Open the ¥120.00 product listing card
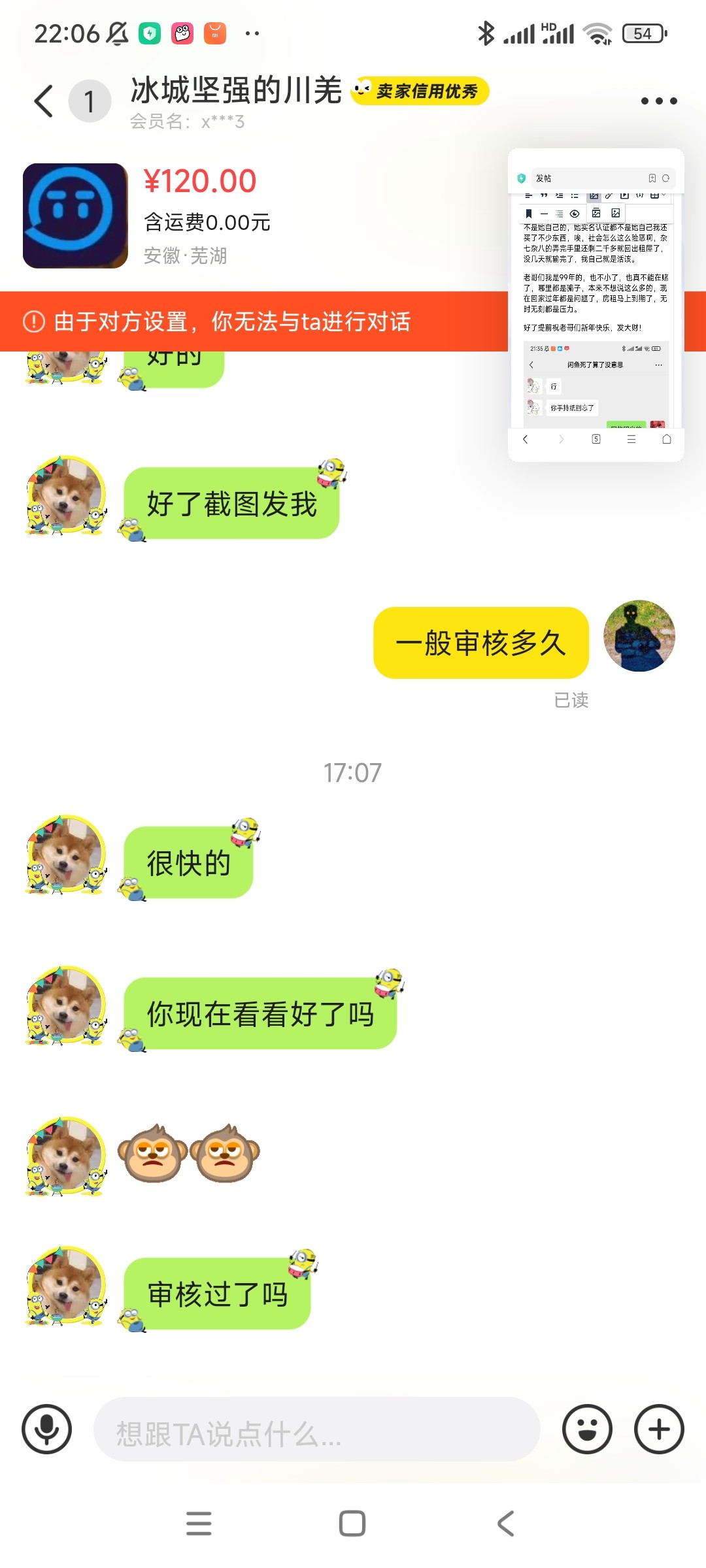Image resolution: width=706 pixels, height=1568 pixels. tap(196, 216)
